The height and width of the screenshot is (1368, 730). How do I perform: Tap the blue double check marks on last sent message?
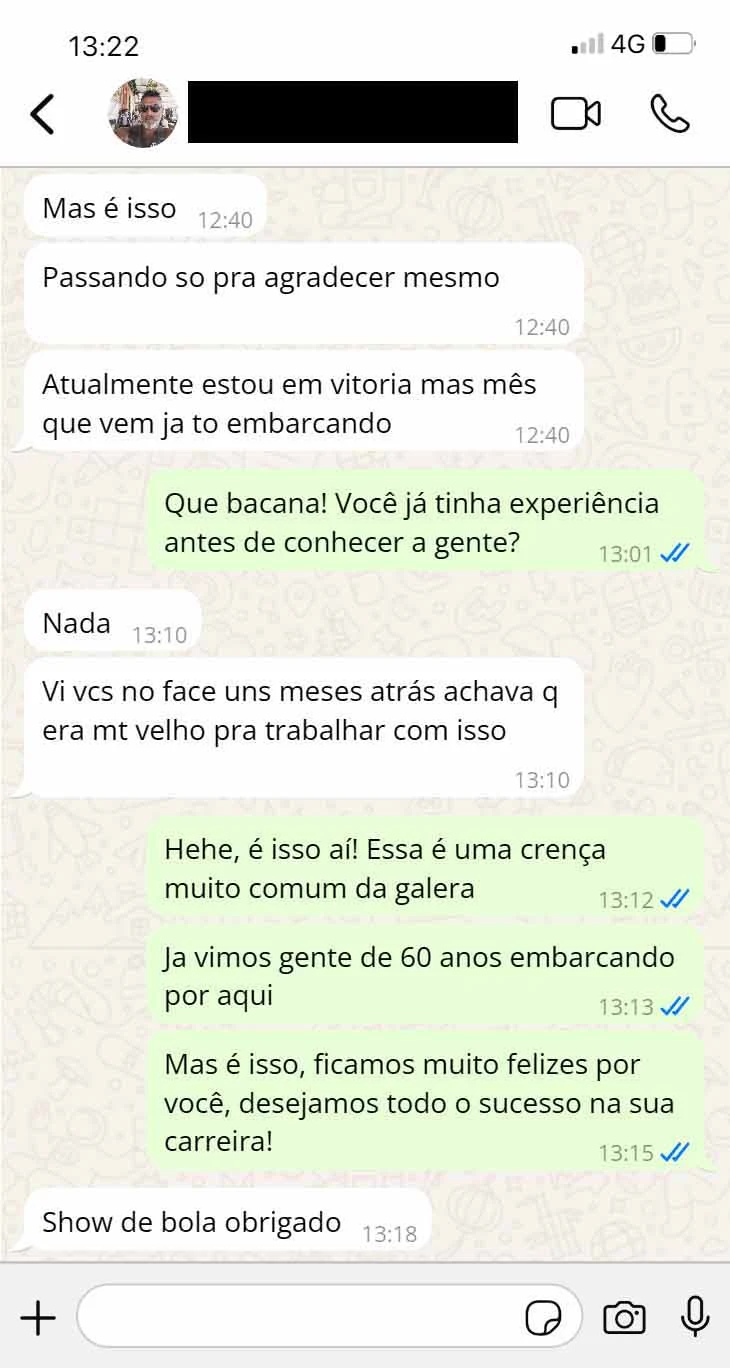673,1152
